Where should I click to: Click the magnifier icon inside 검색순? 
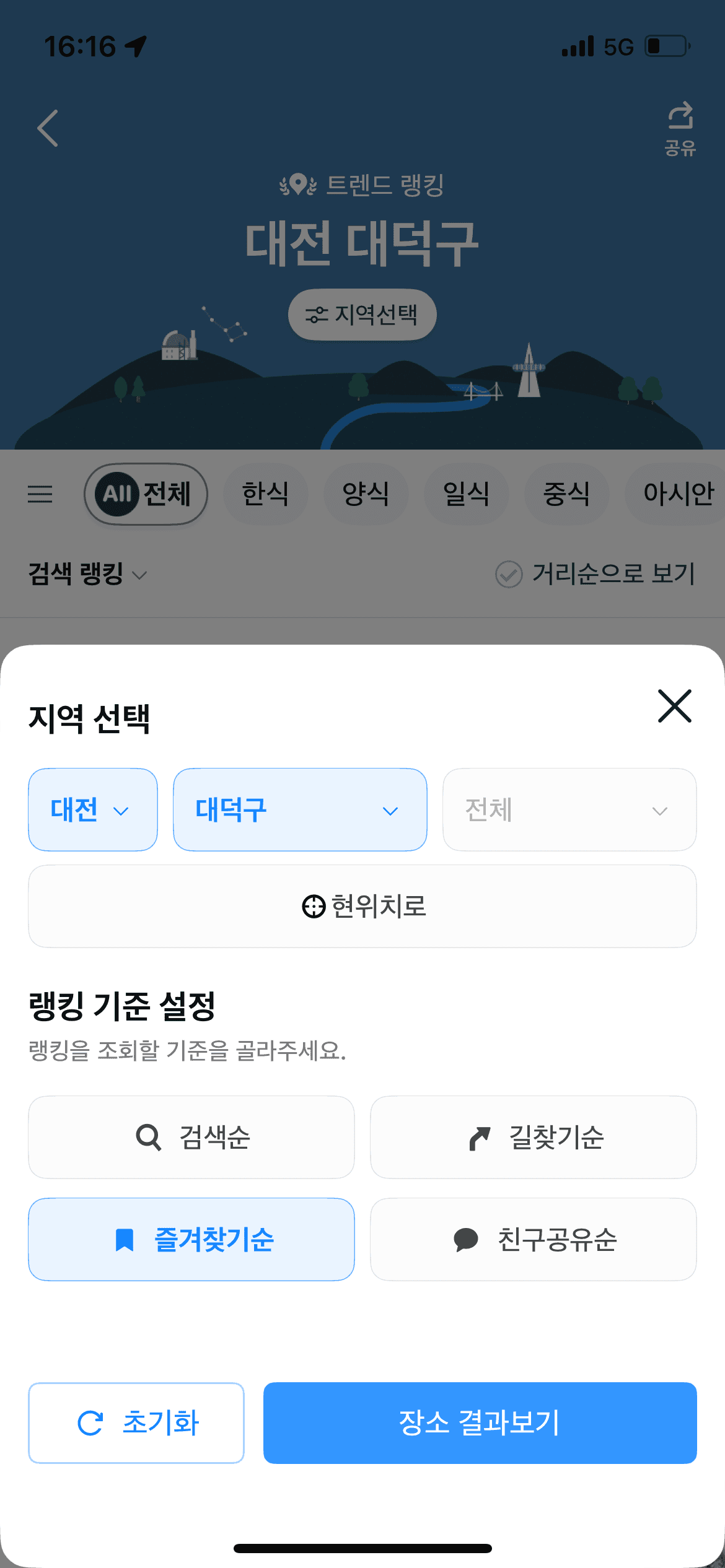coord(149,1136)
